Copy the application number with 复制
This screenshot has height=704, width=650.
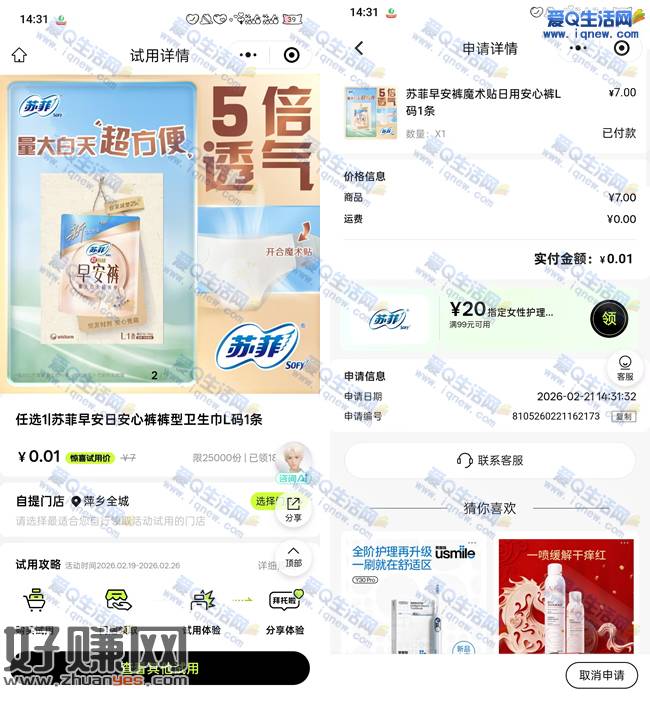click(x=623, y=416)
